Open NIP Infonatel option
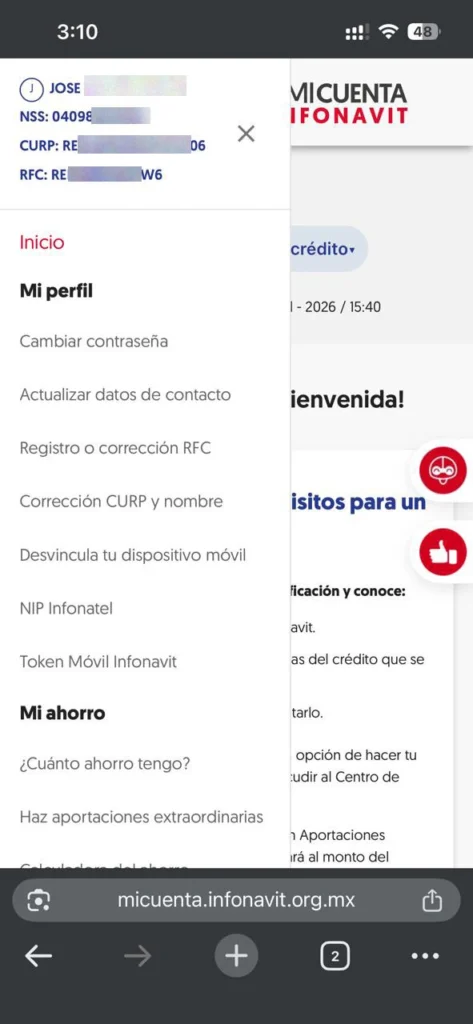 click(66, 609)
